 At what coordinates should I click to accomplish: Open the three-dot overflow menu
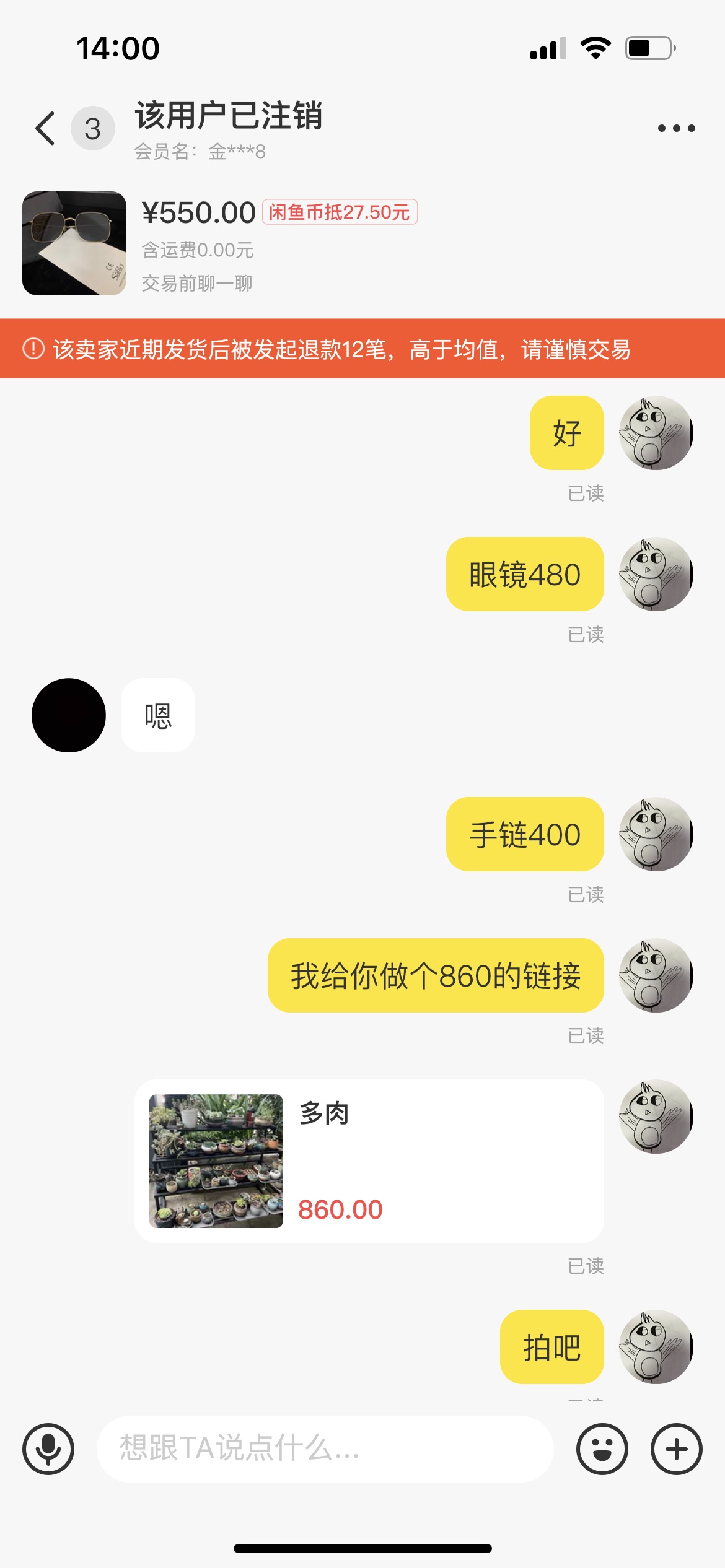coord(676,128)
